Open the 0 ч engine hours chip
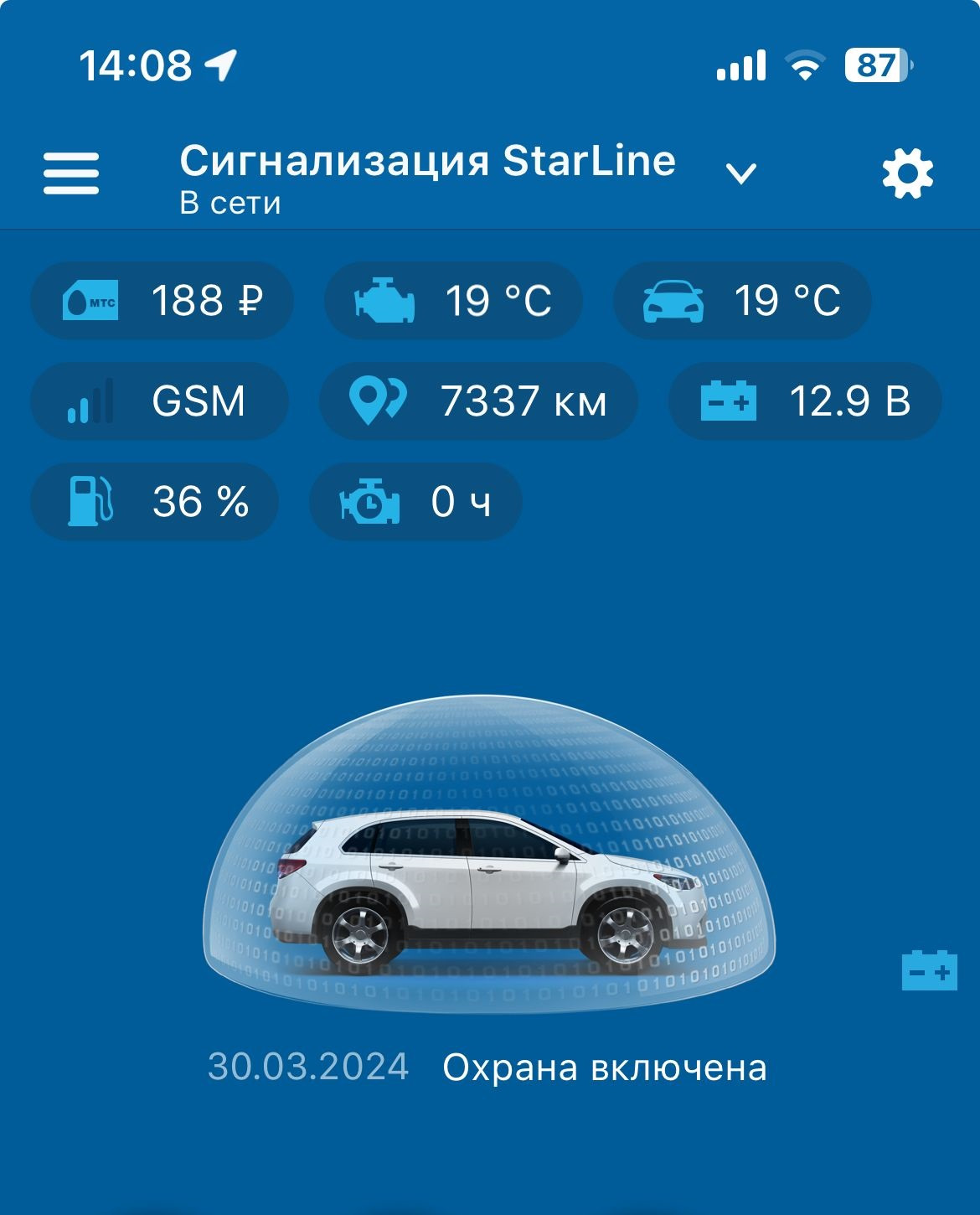This screenshot has height=1215, width=980. pyautogui.click(x=415, y=502)
